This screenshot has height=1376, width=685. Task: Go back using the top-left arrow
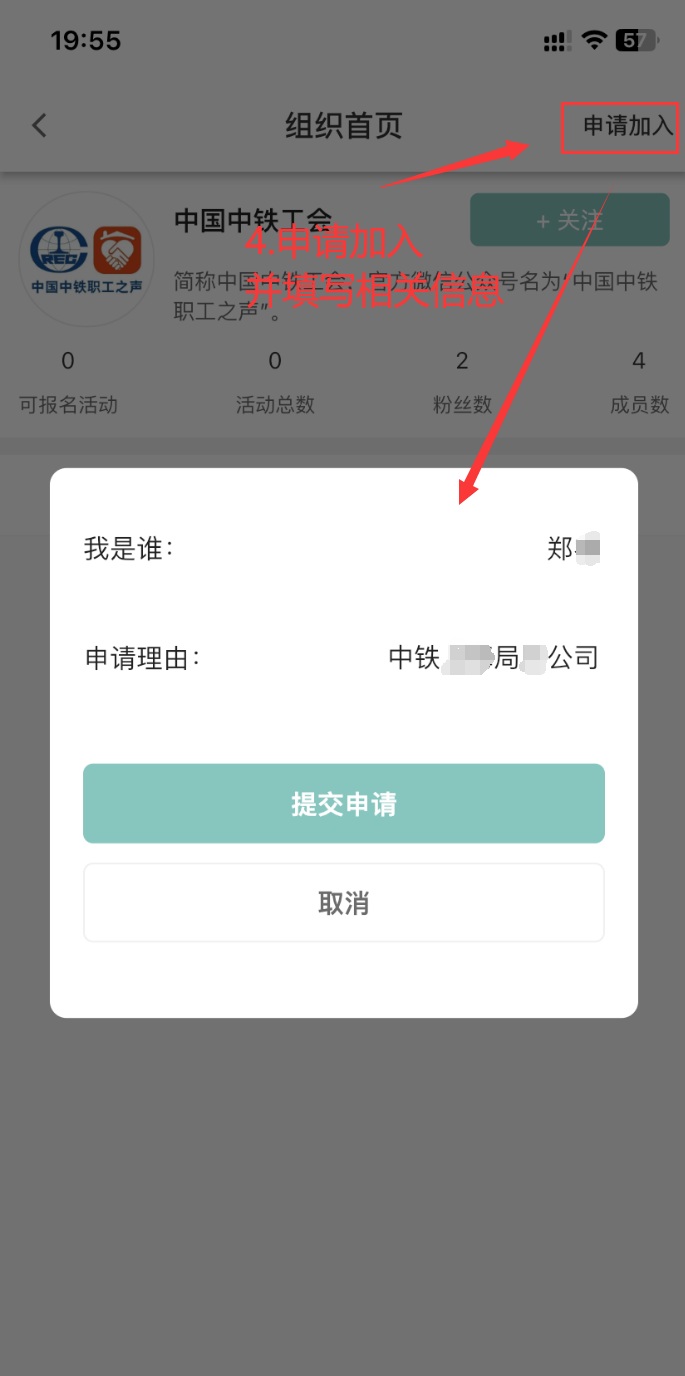click(x=39, y=126)
